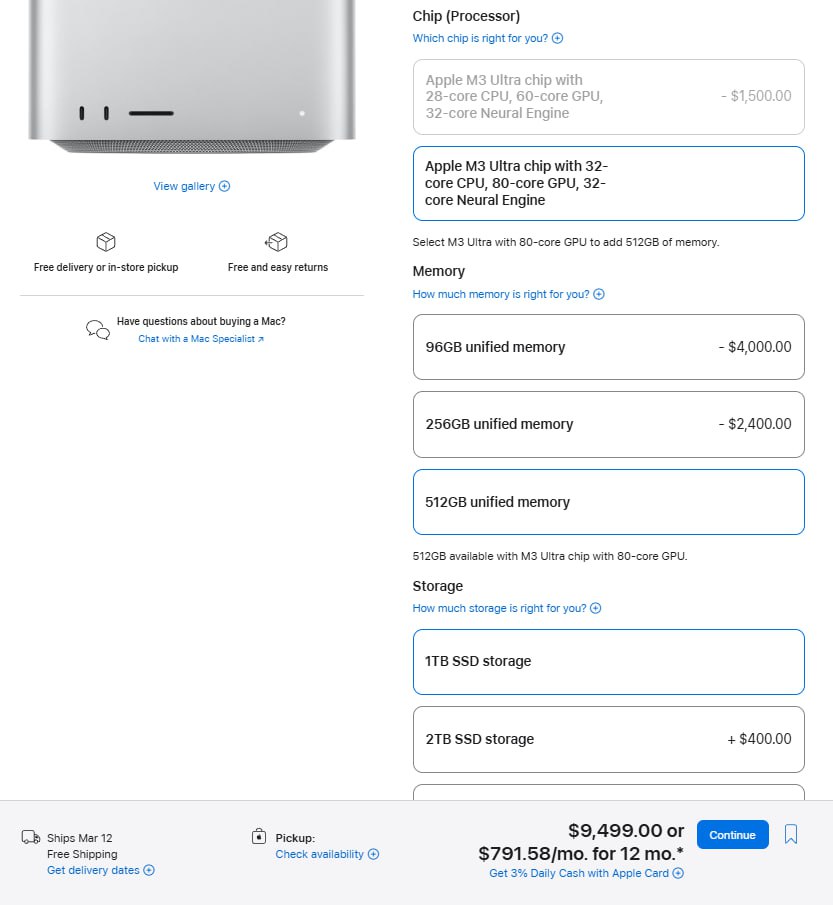
Task: Save configuration with the bookmark icon
Action: point(791,834)
